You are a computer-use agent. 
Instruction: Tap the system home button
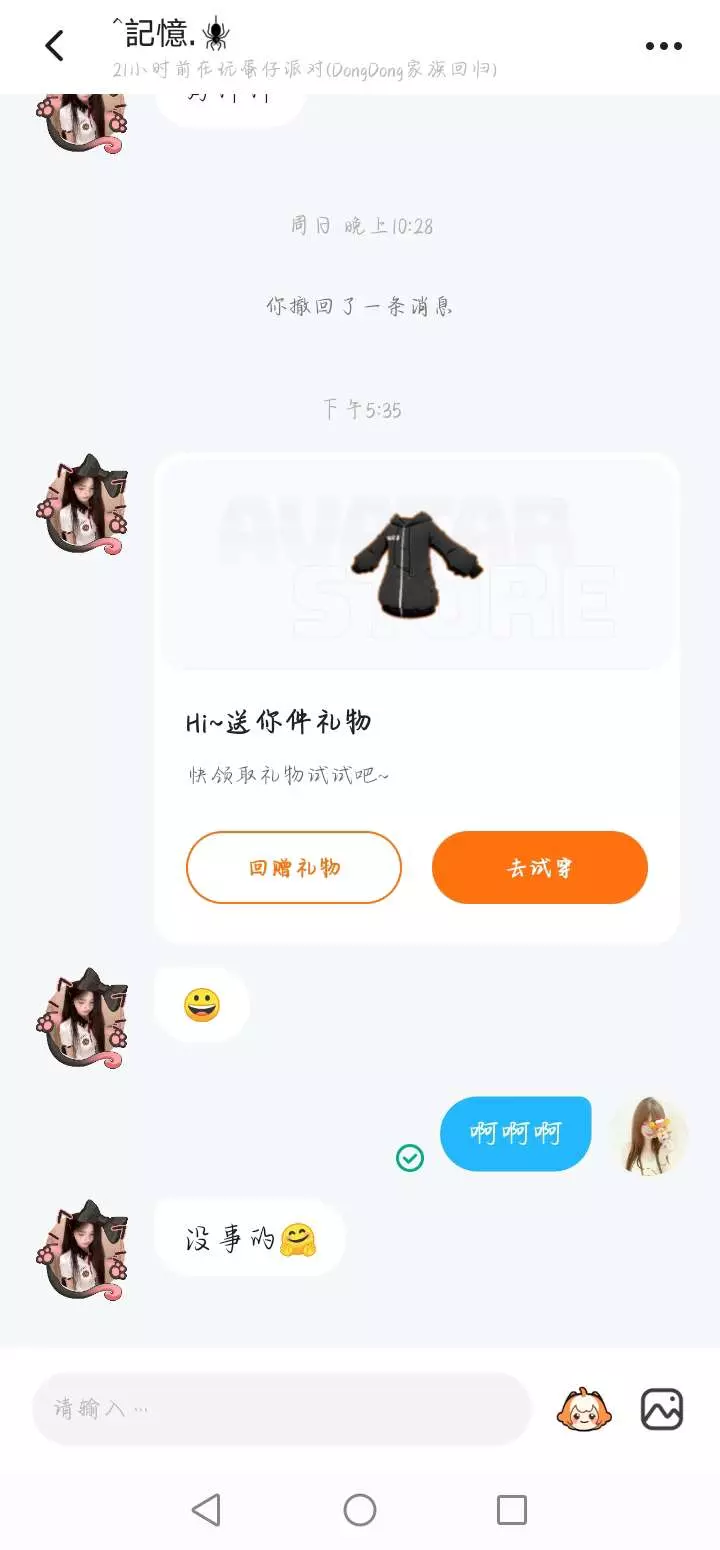[360, 1509]
